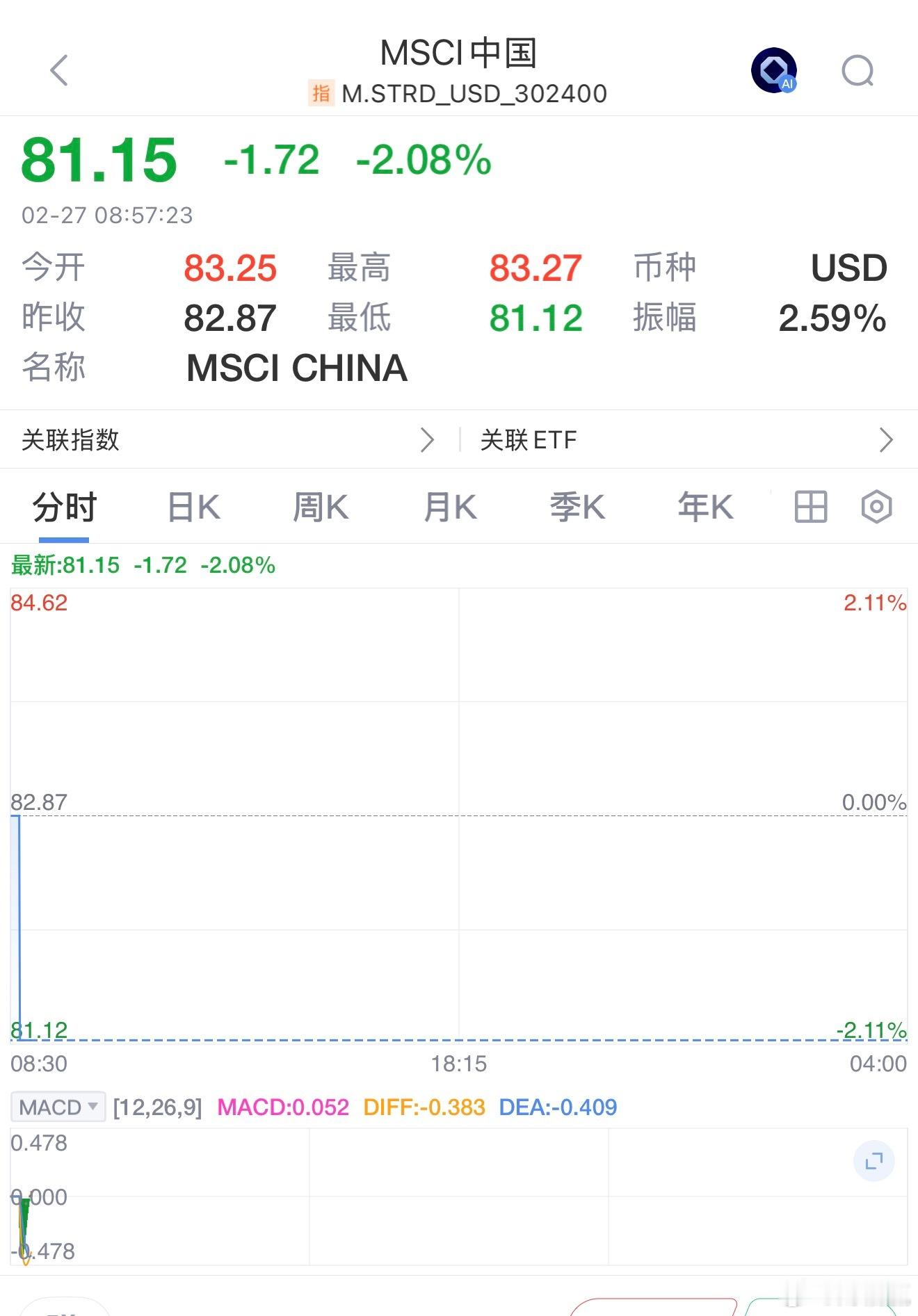Go back with the left arrow
The width and height of the screenshot is (918, 1316).
[x=59, y=69]
